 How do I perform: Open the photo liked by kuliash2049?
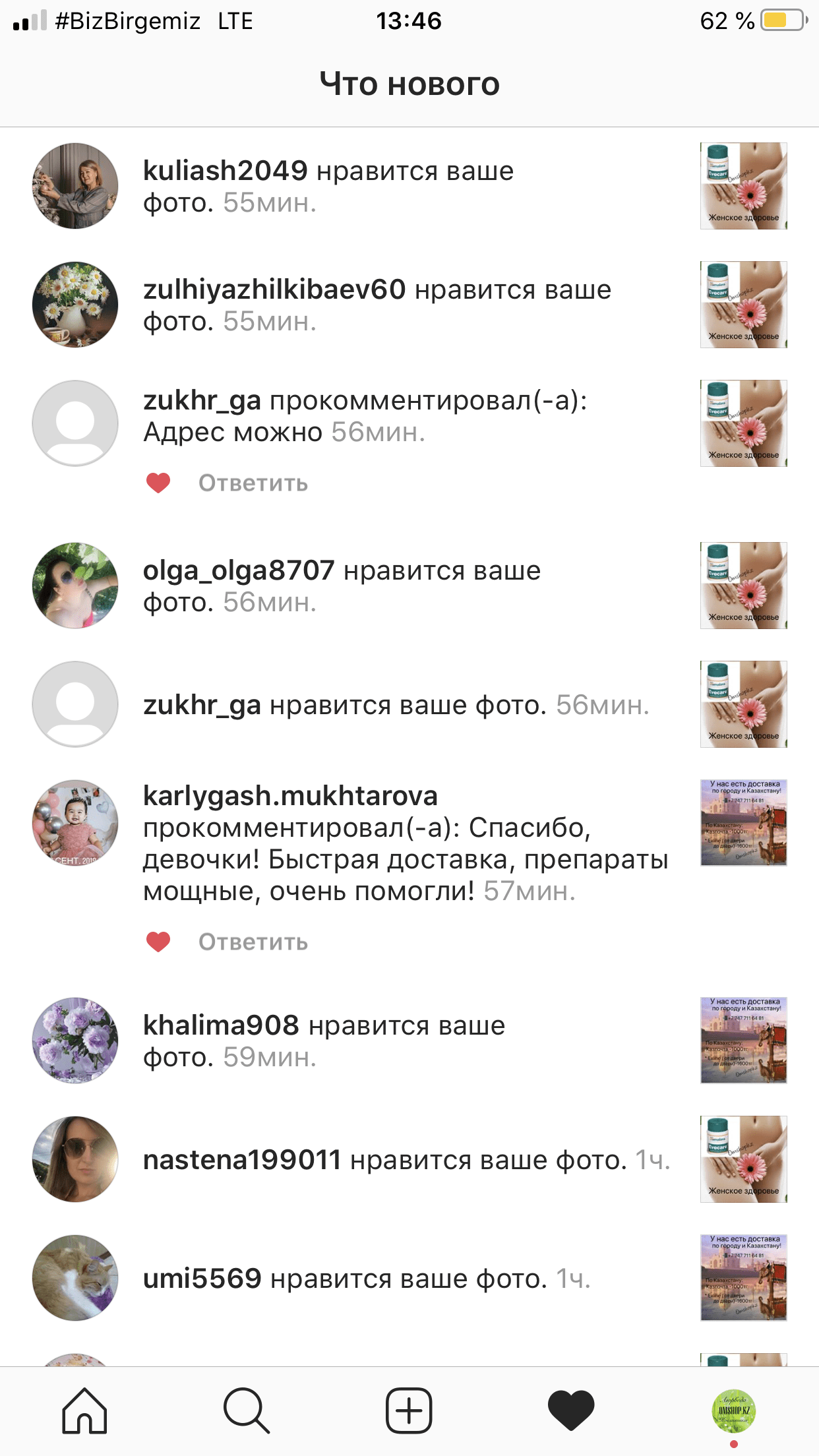(x=743, y=186)
